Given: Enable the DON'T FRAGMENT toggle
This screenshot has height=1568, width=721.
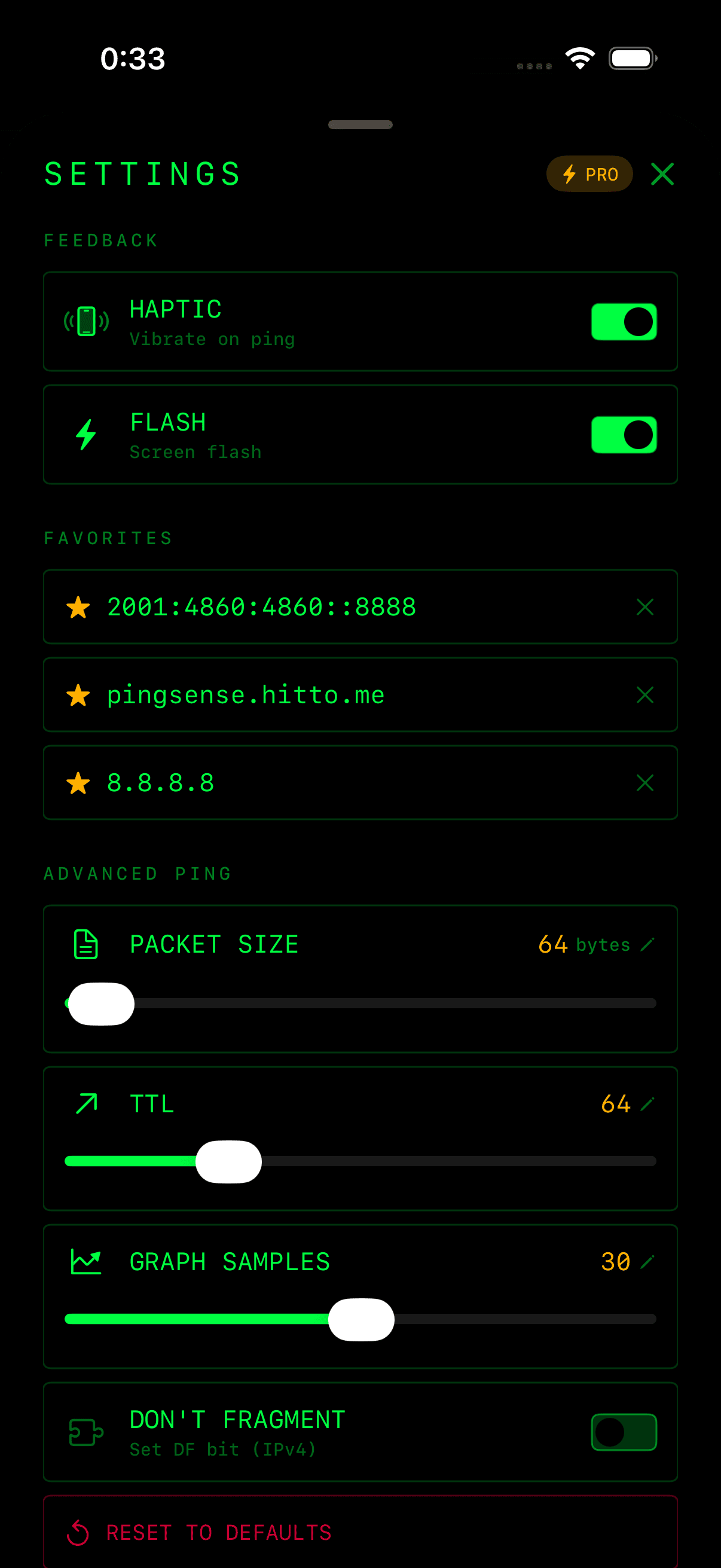Looking at the screenshot, I should 623,1433.
